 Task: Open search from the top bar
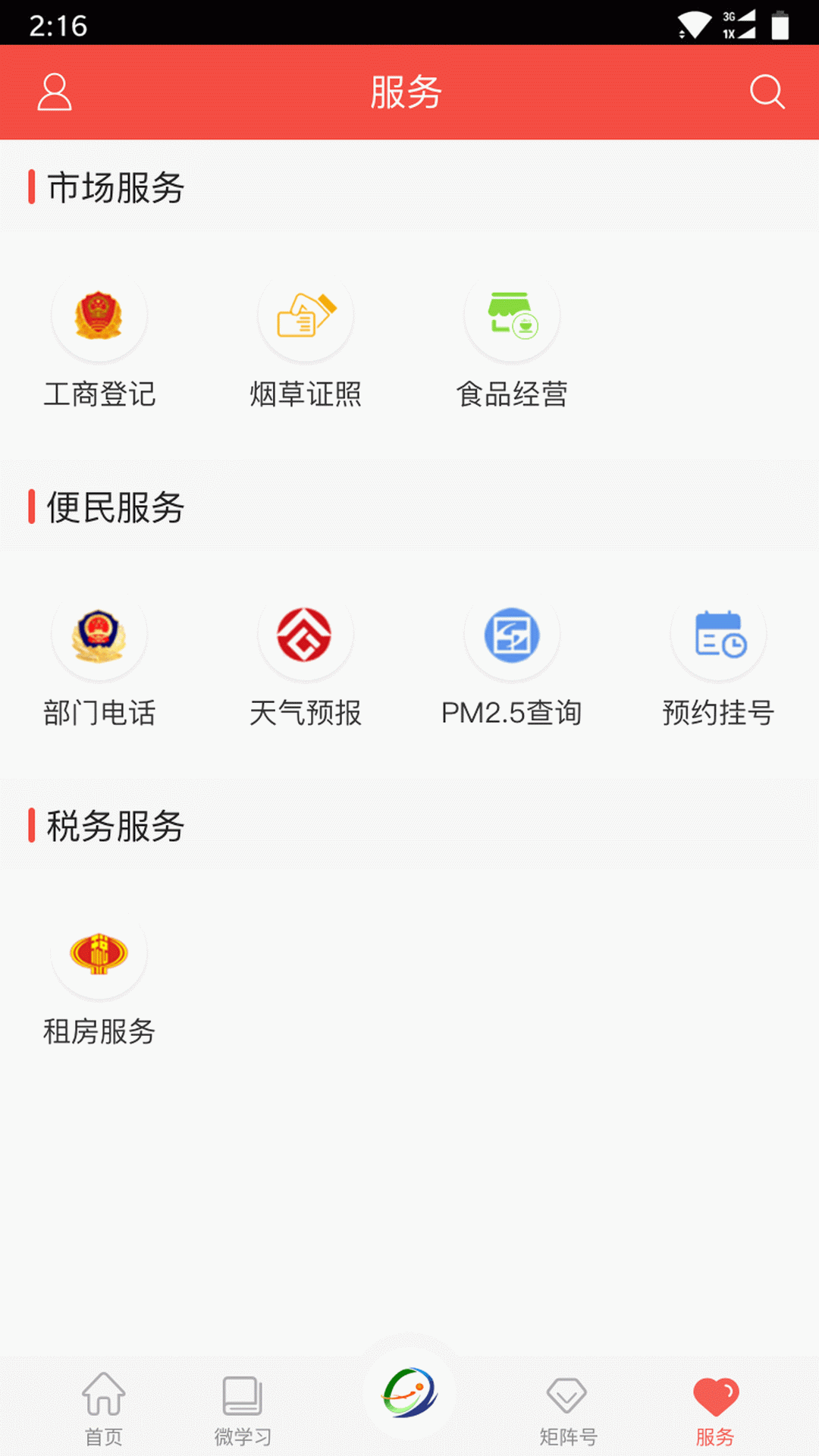[767, 93]
